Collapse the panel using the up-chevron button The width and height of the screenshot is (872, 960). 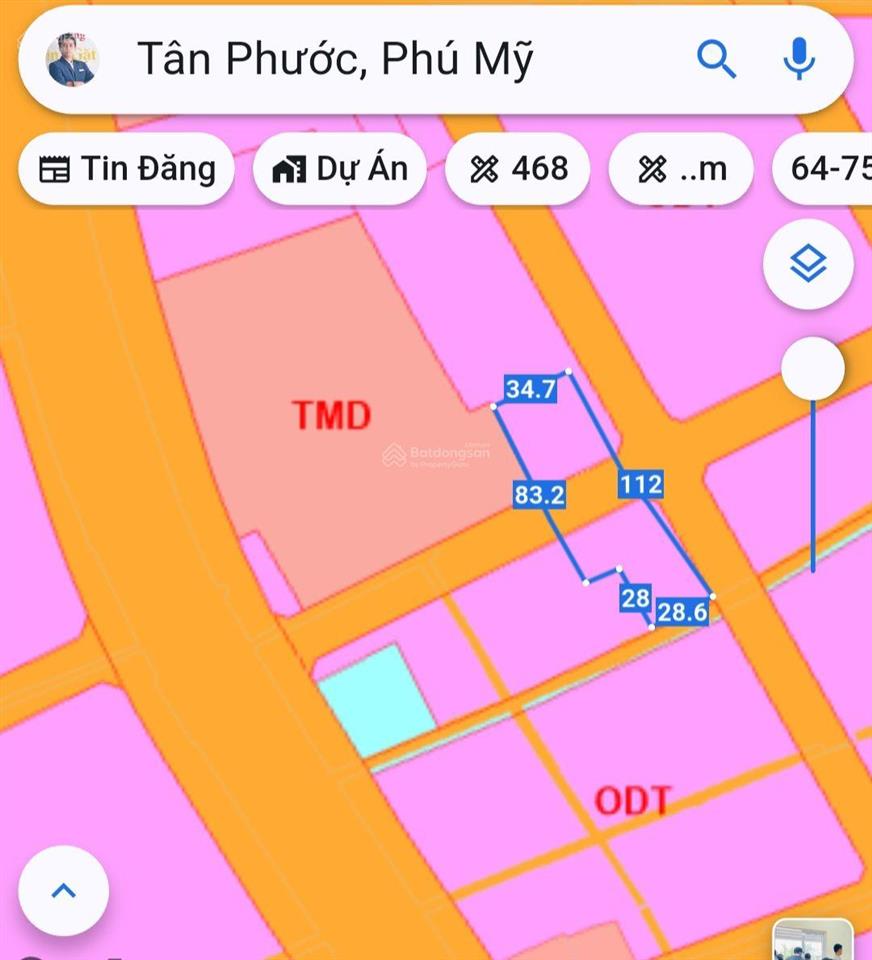pyautogui.click(x=62, y=891)
